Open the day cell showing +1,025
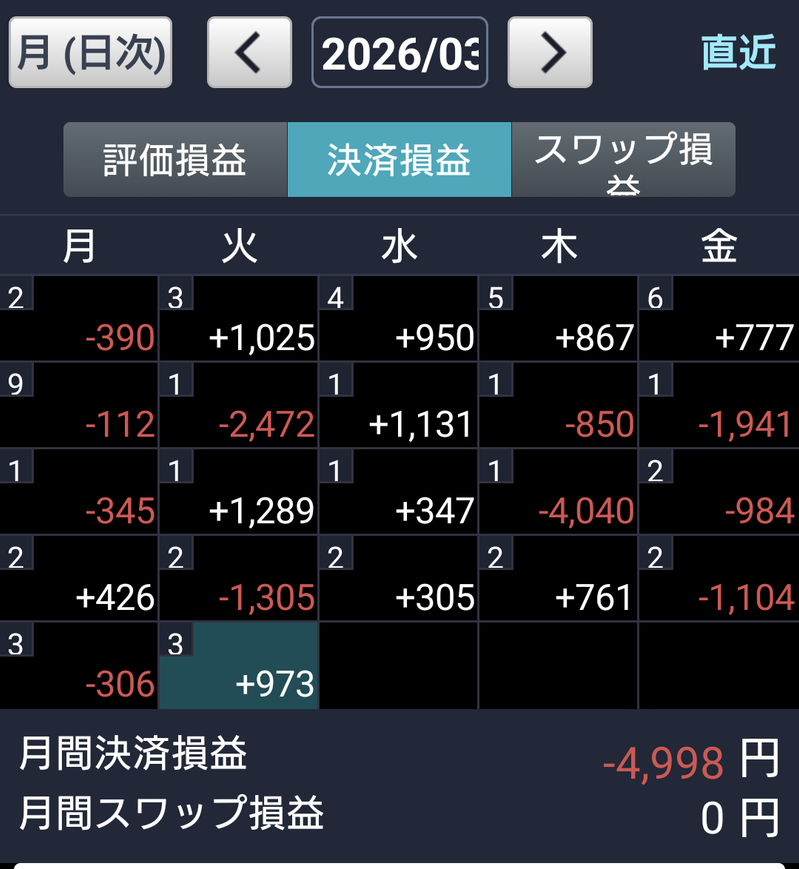Image resolution: width=799 pixels, height=869 pixels. [x=239, y=319]
